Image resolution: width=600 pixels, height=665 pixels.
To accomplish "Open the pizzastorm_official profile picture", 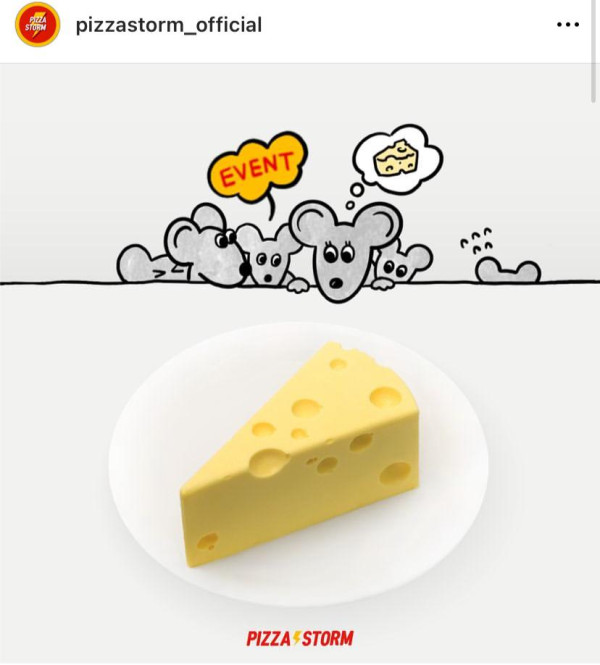I will point(38,25).
